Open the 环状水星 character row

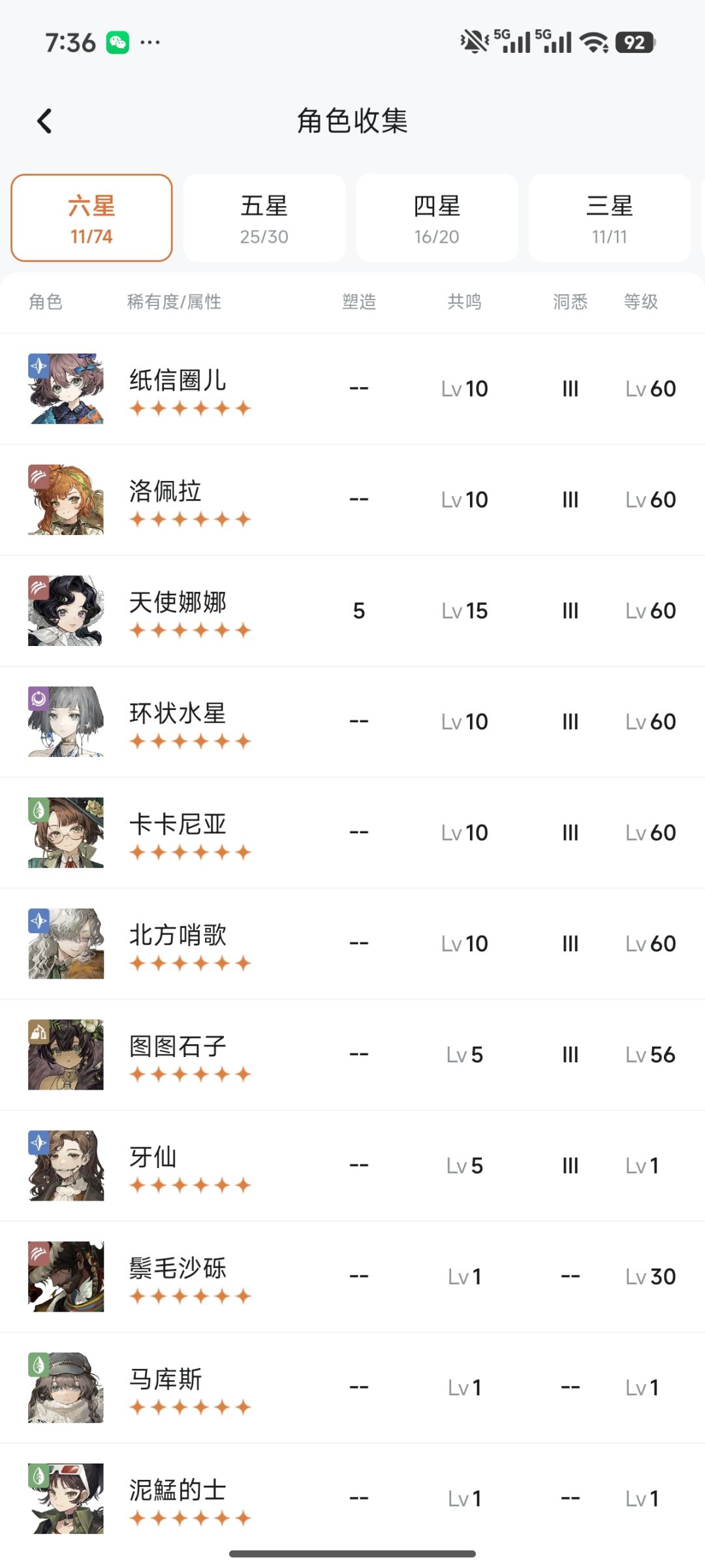pyautogui.click(x=352, y=722)
